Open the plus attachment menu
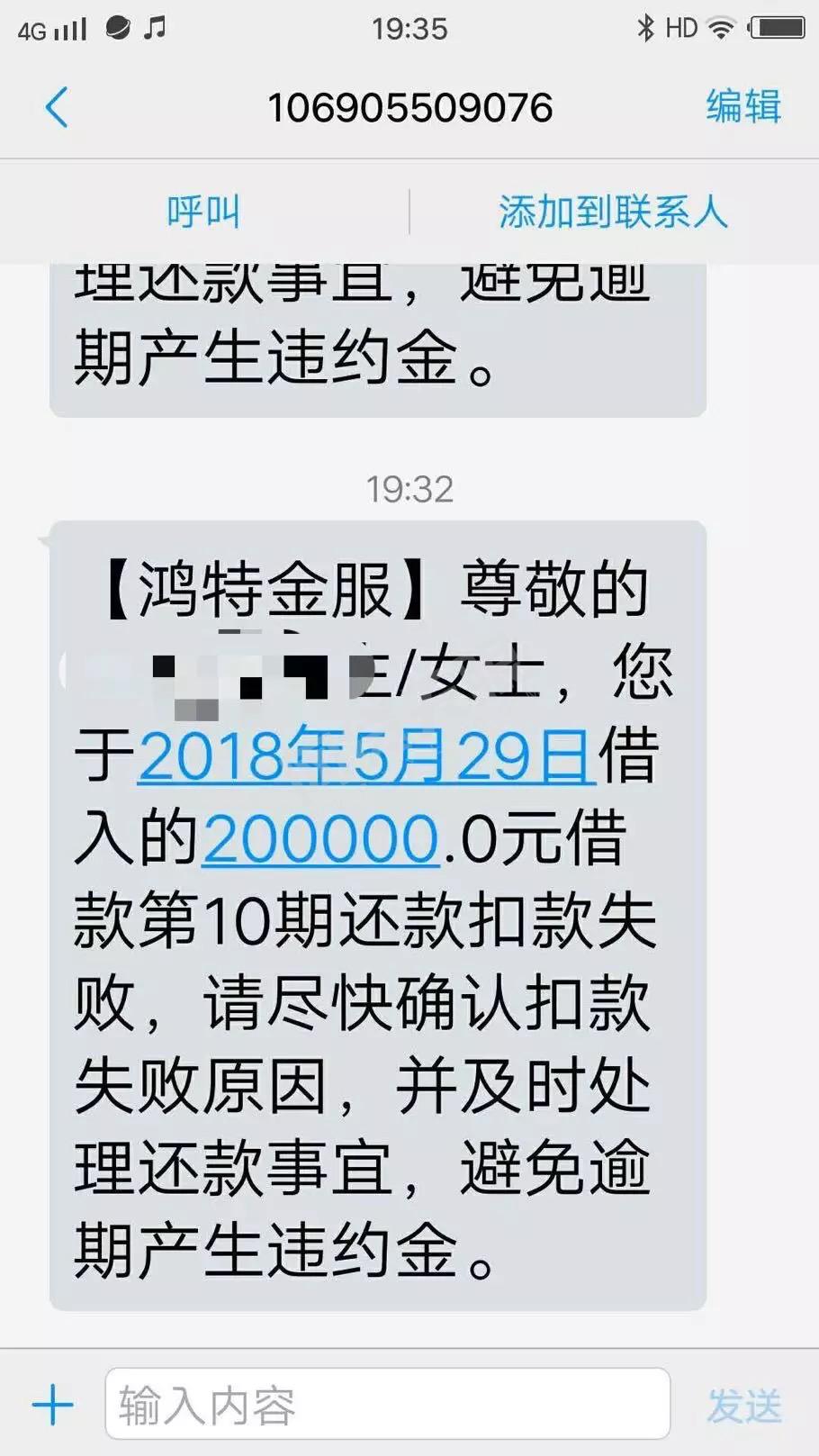819x1456 pixels. (52, 1406)
